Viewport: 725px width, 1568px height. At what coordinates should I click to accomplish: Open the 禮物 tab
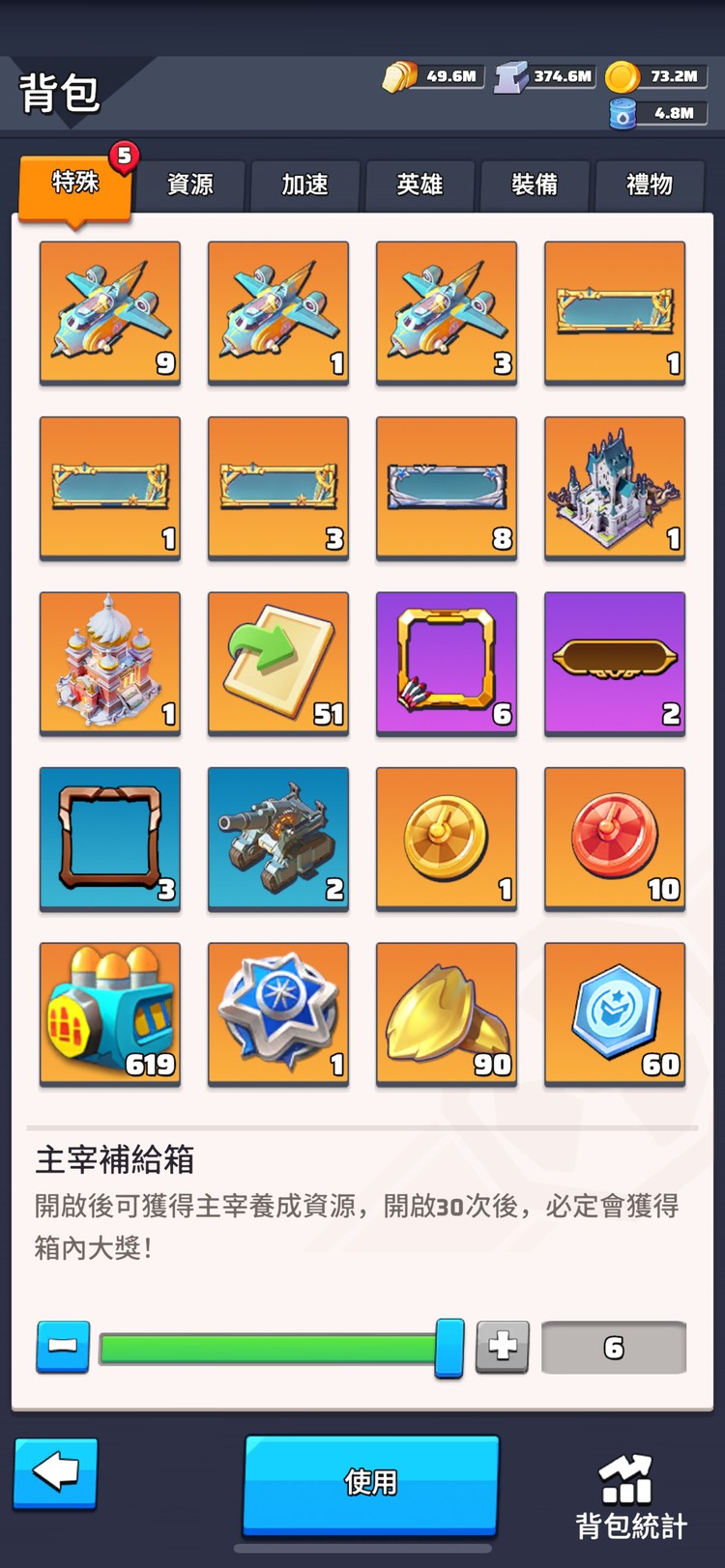[649, 185]
